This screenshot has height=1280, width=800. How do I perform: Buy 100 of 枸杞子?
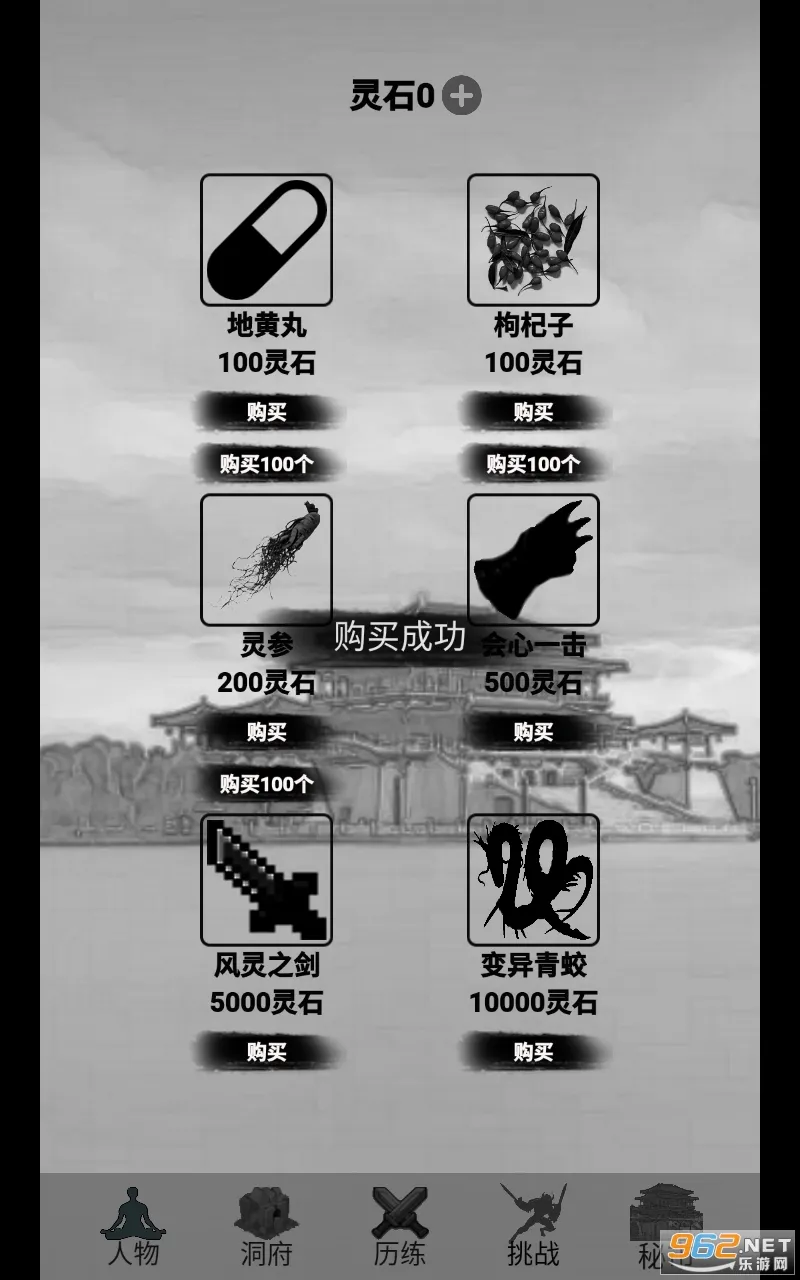click(533, 464)
